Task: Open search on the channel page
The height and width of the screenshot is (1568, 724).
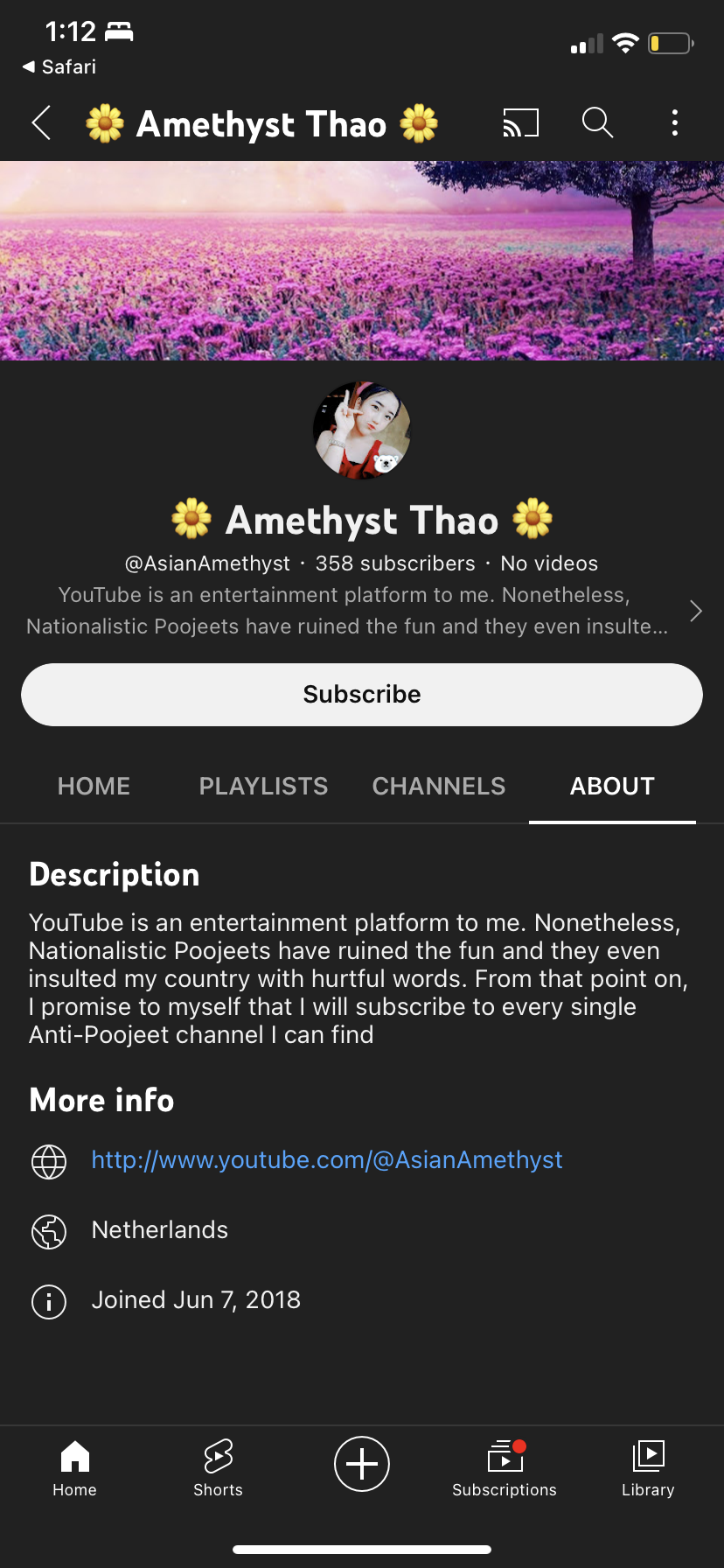Action: pos(598,123)
